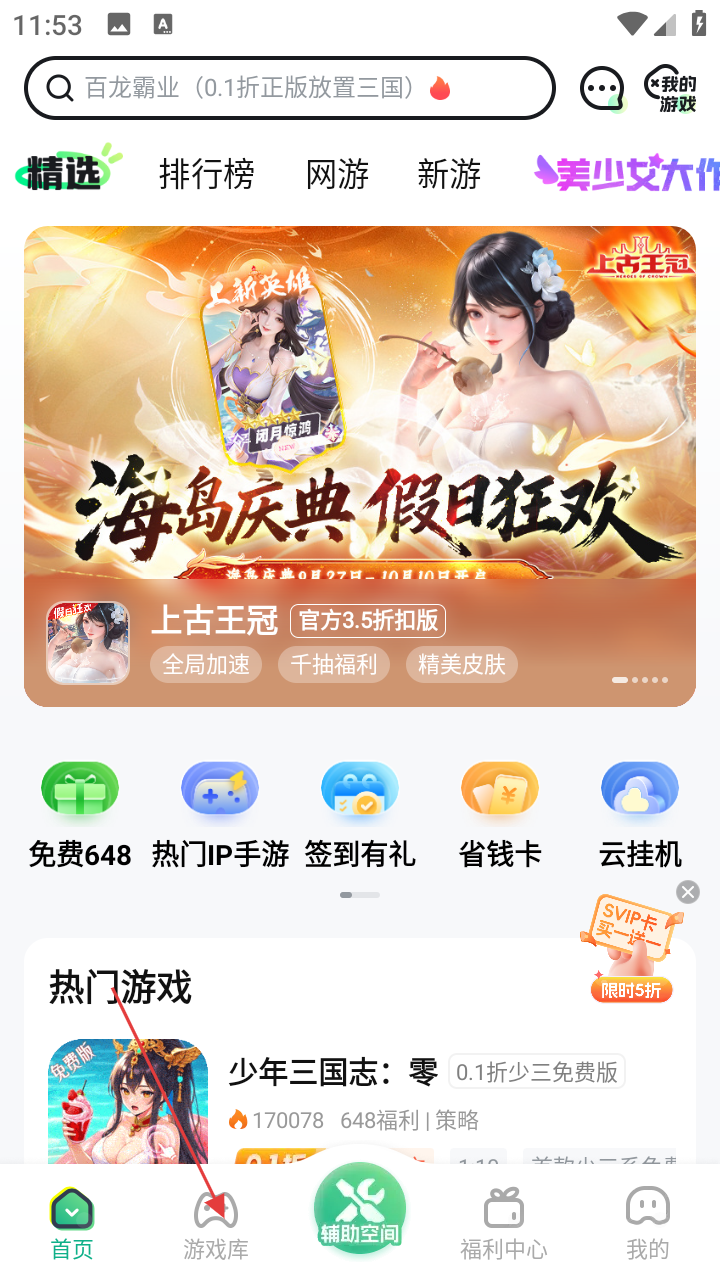This screenshot has height=1280, width=720.
Task: Switch to the 排行榜 tab
Action: tap(207, 174)
